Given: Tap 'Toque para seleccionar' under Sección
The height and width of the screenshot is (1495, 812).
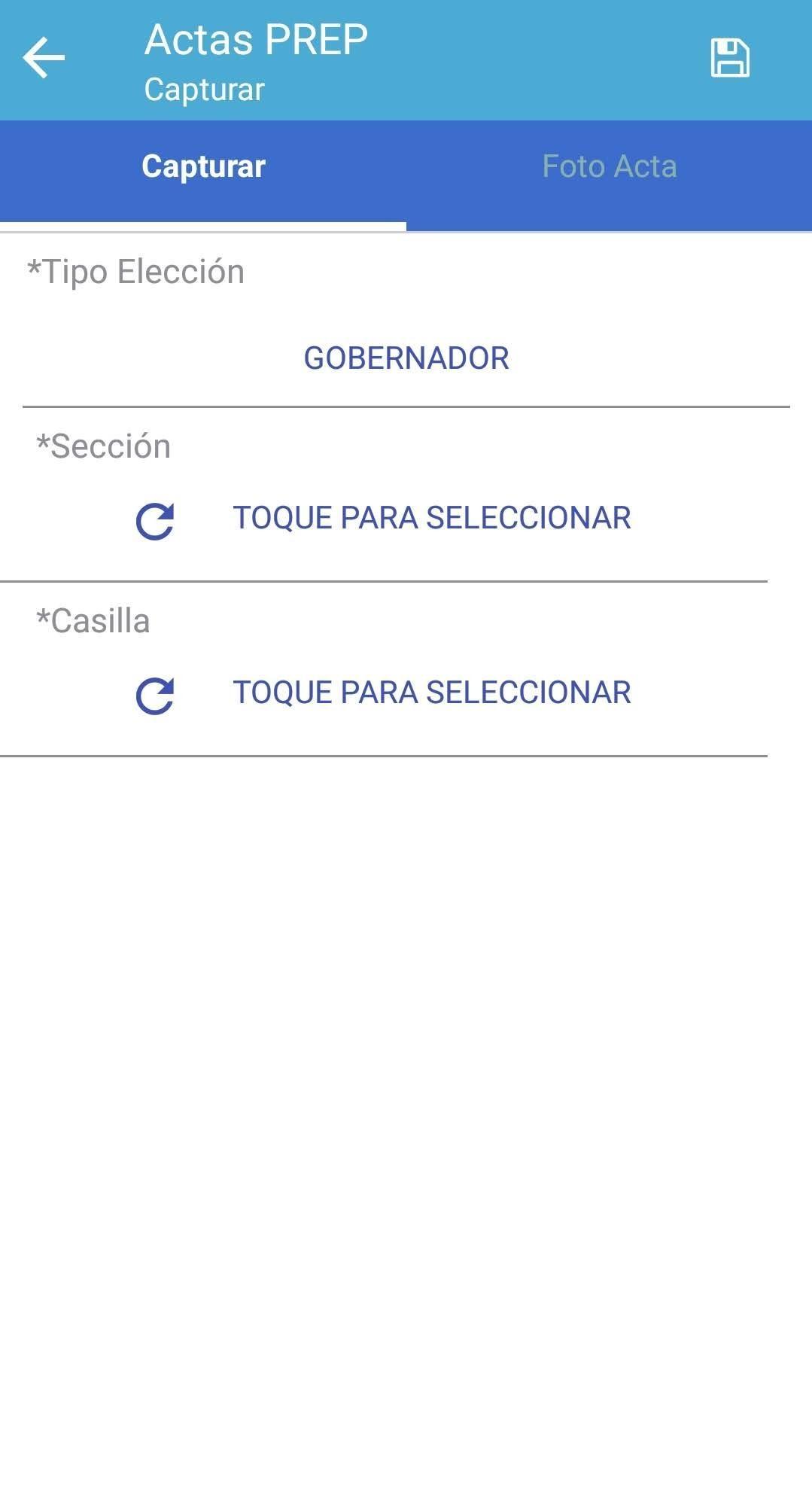Looking at the screenshot, I should [431, 518].
